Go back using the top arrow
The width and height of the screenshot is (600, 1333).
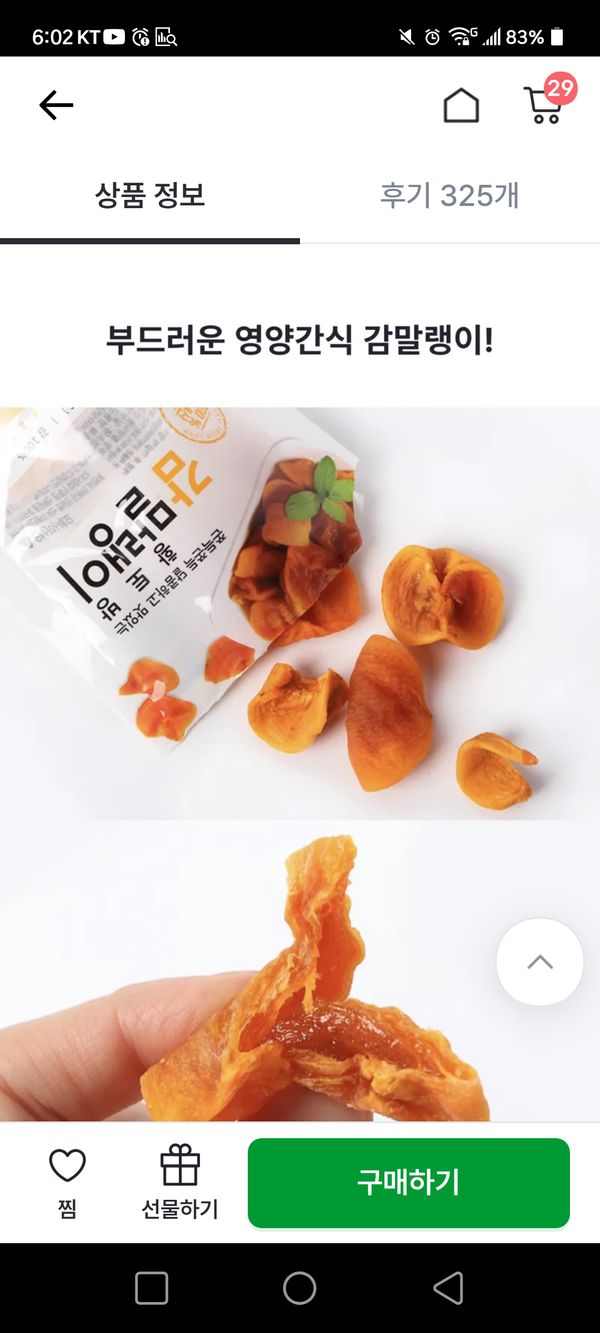click(x=56, y=106)
